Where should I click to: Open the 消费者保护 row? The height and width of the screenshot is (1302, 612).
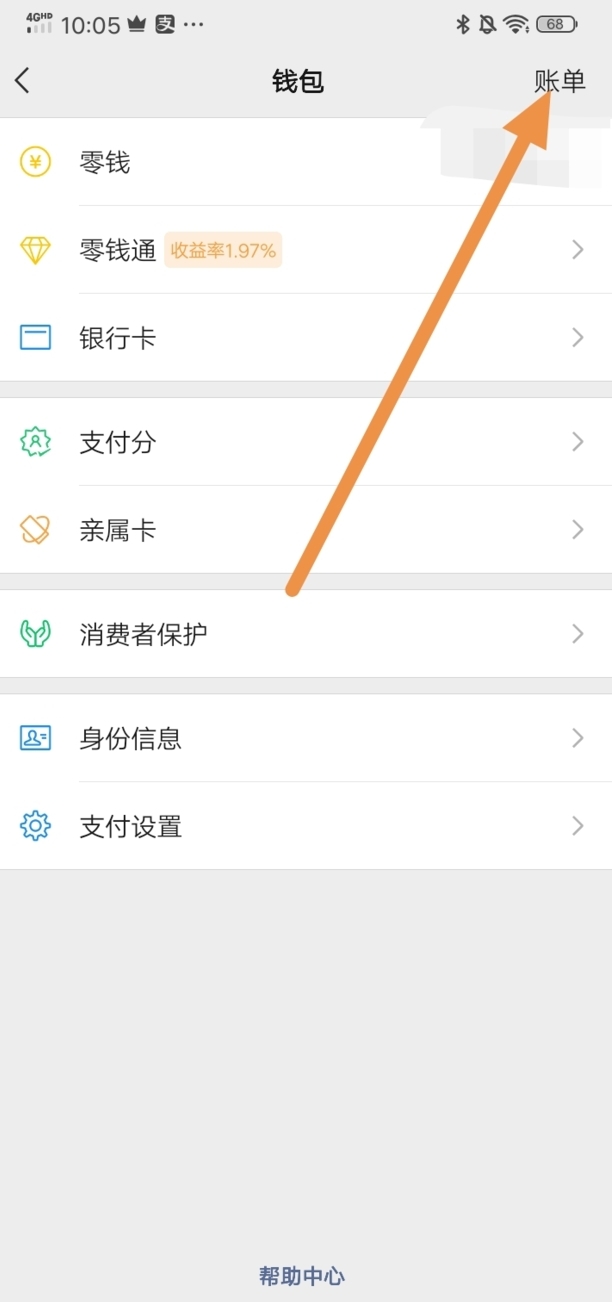click(x=306, y=634)
